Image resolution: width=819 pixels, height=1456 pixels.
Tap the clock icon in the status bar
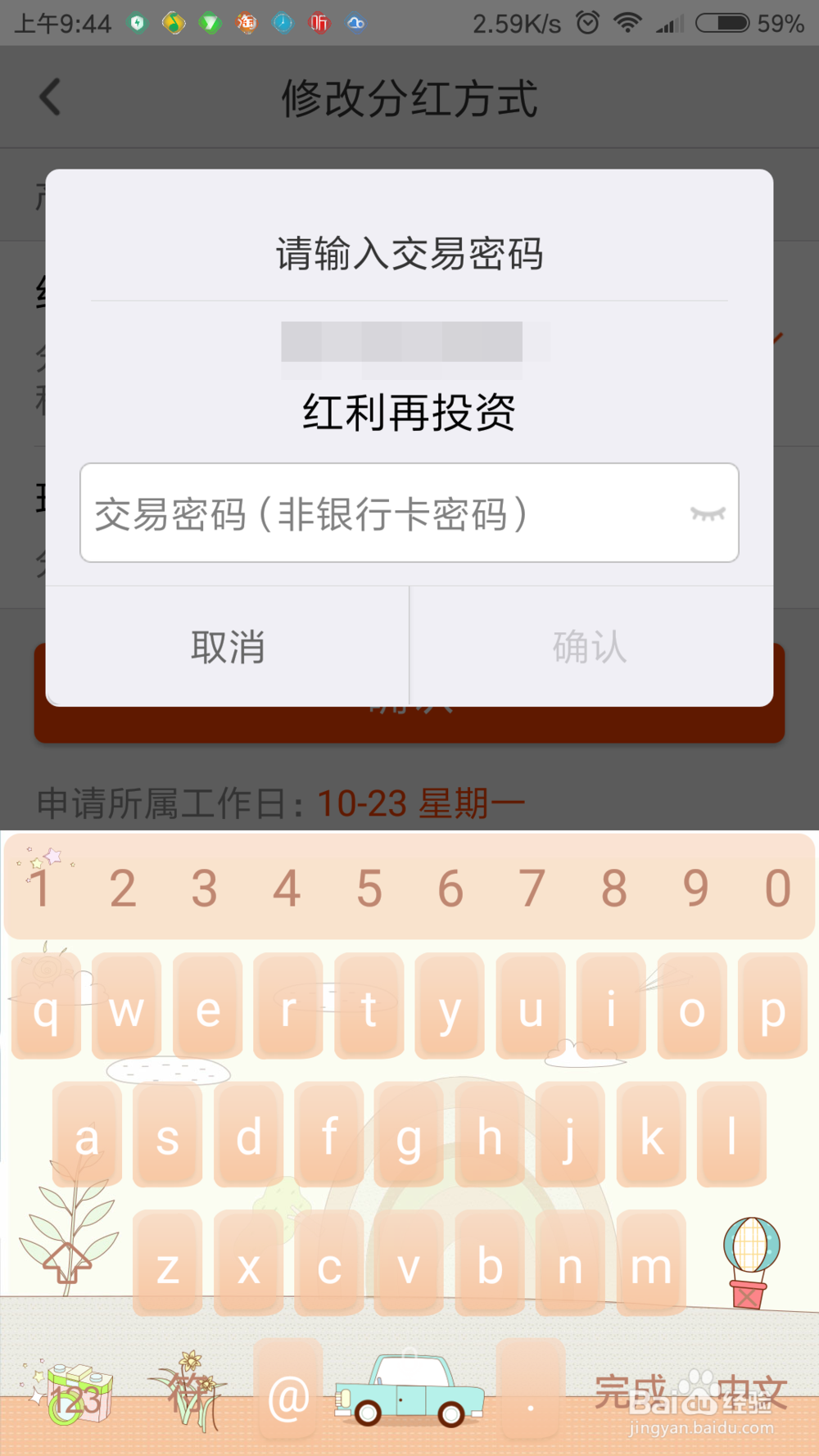tap(283, 23)
